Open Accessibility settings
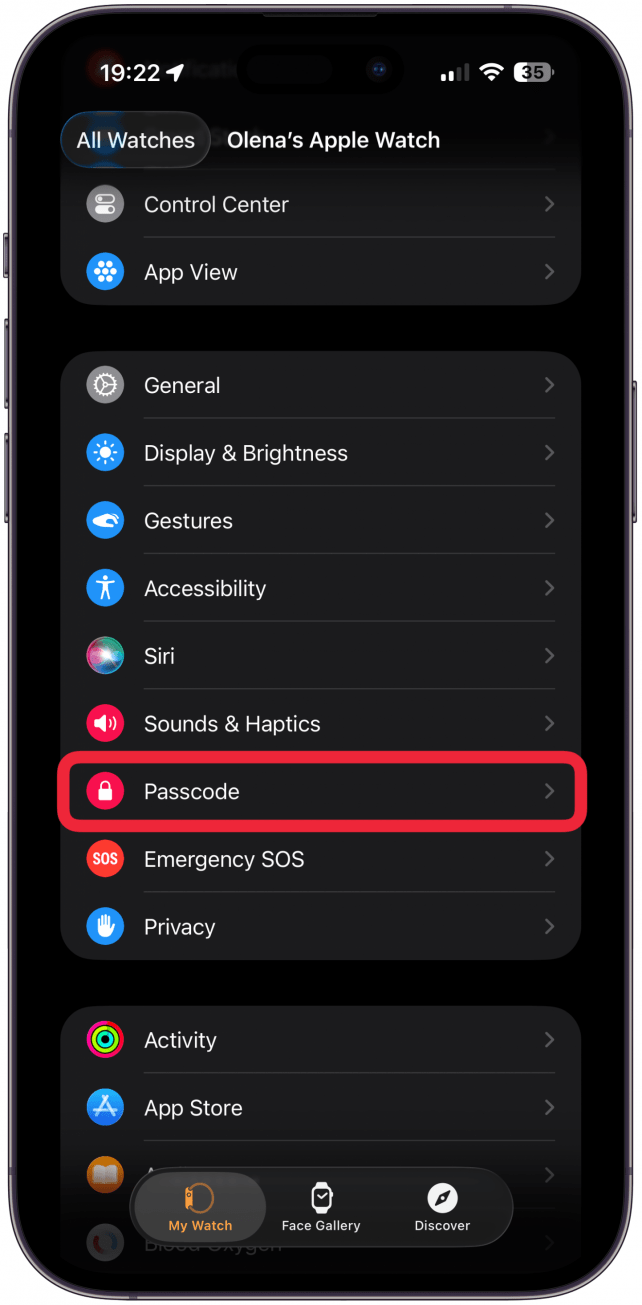 [320, 589]
